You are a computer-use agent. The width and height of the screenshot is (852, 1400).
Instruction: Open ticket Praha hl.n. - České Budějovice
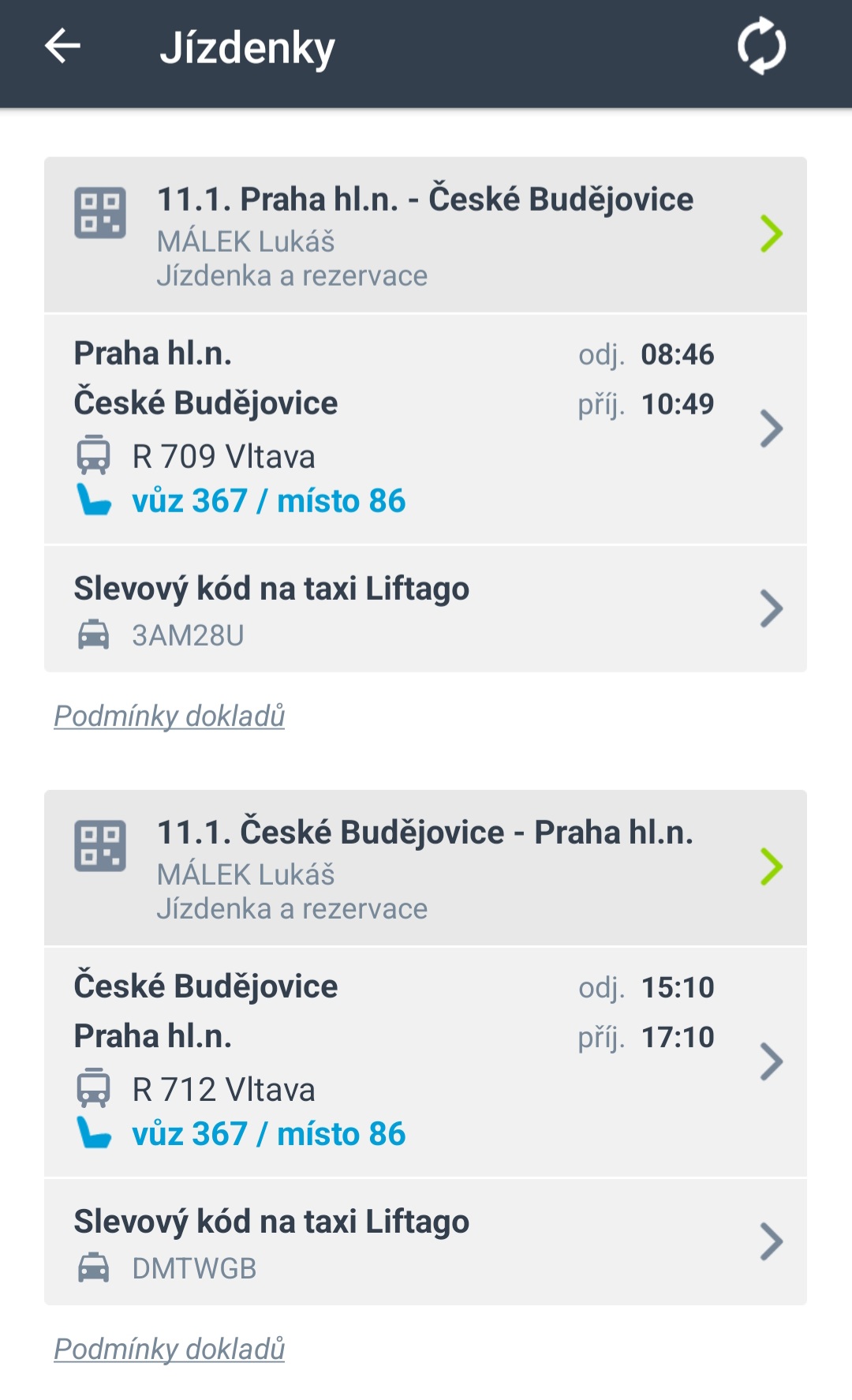pos(425,234)
